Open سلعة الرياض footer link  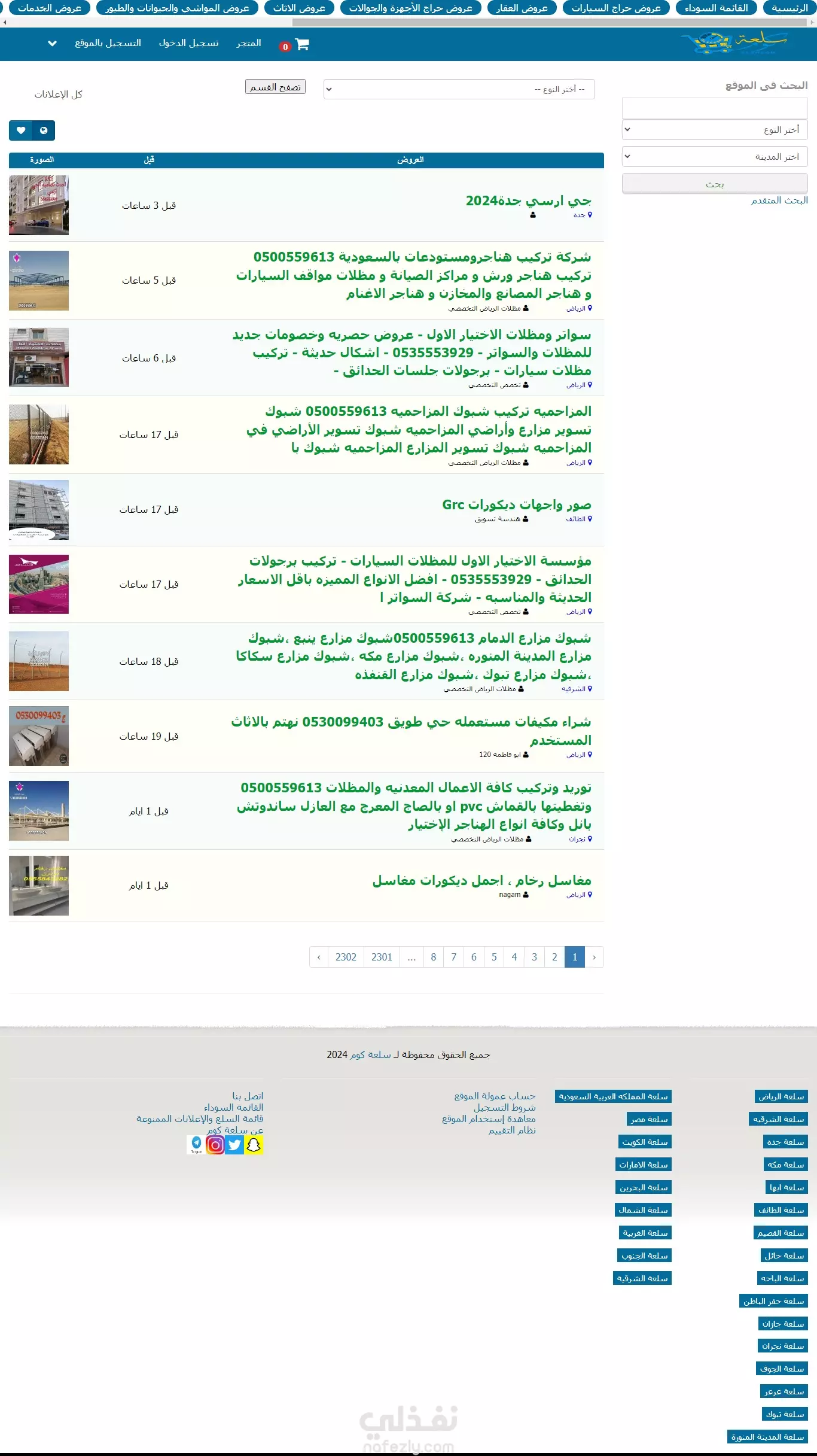pos(781,1096)
